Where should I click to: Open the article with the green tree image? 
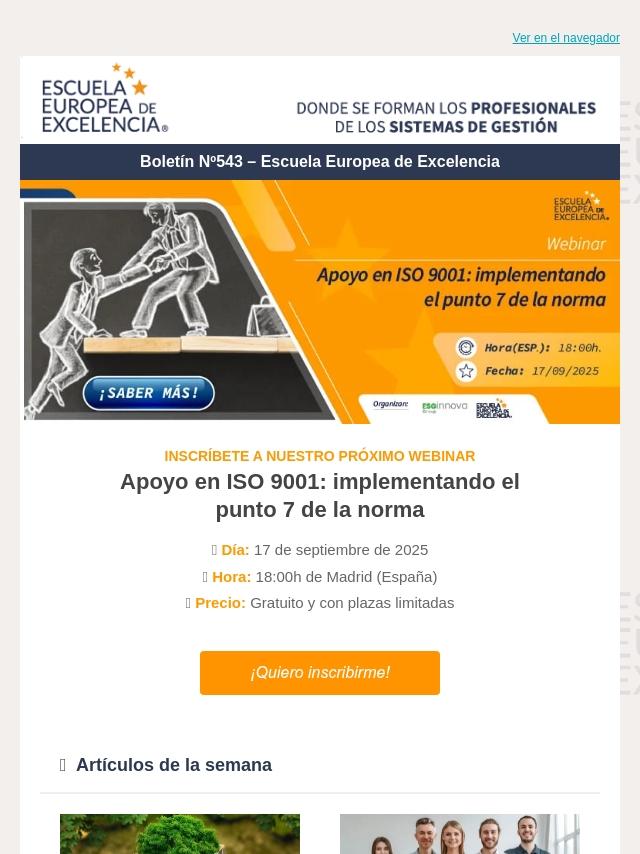coord(180,834)
